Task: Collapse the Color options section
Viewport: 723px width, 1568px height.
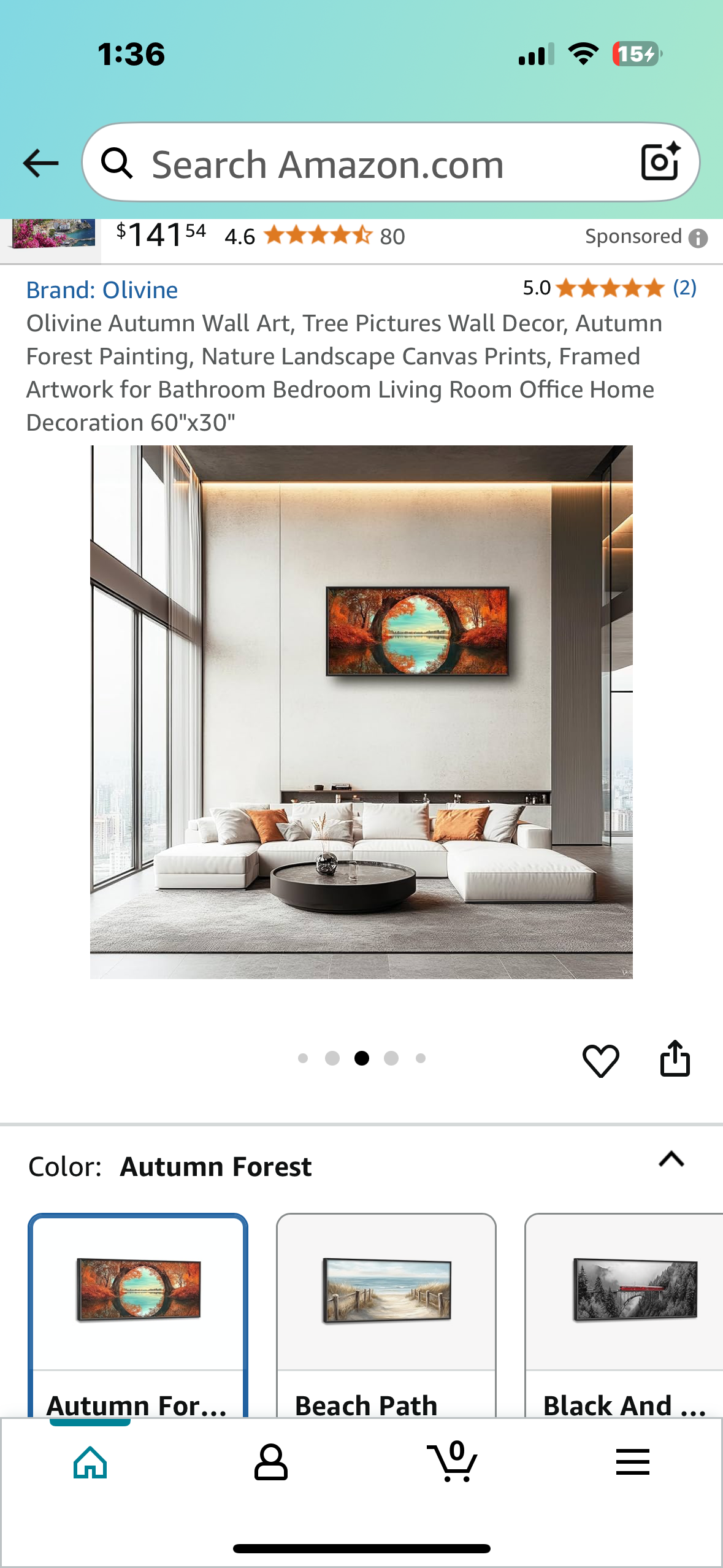Action: coord(671,1159)
